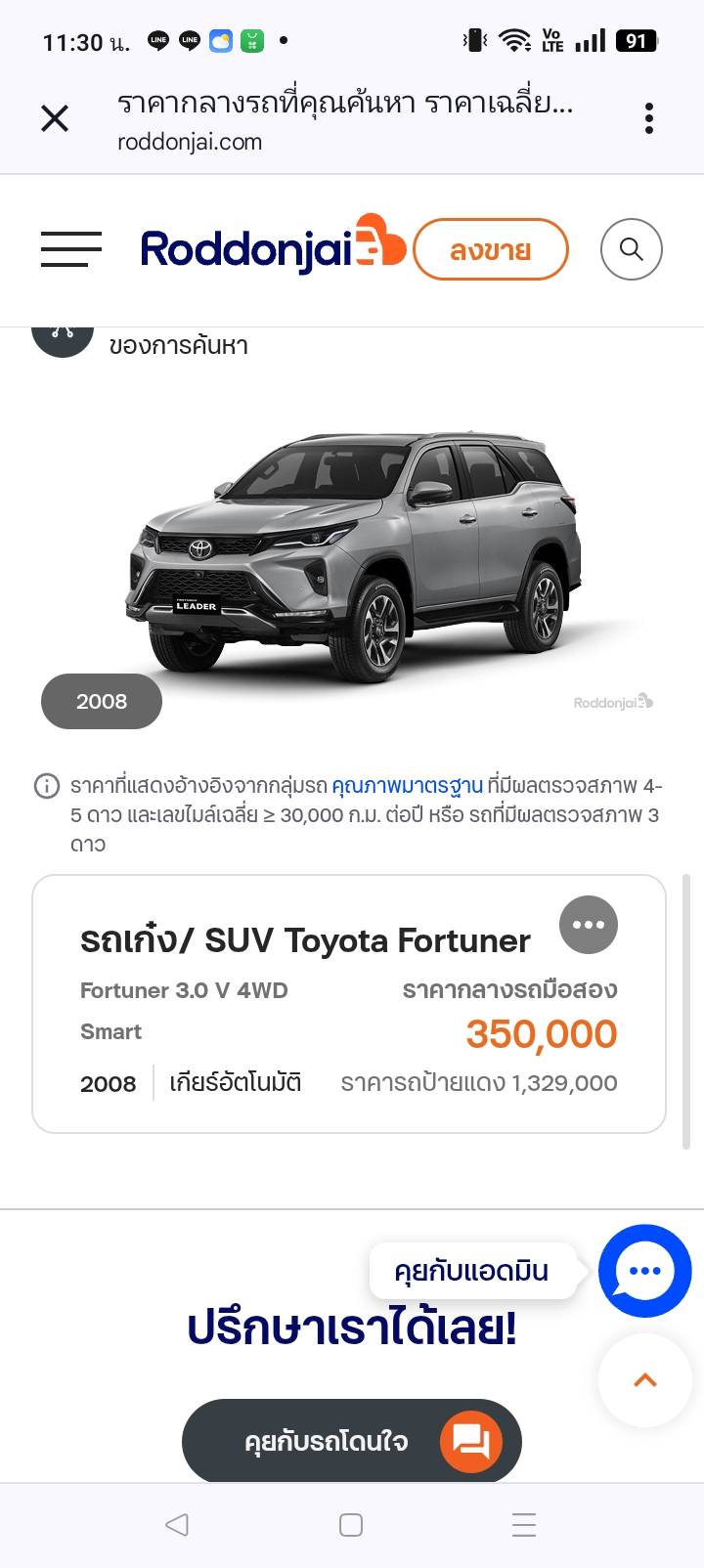The image size is (704, 1568).
Task: Tap the ลงขาย sell button
Action: (491, 250)
